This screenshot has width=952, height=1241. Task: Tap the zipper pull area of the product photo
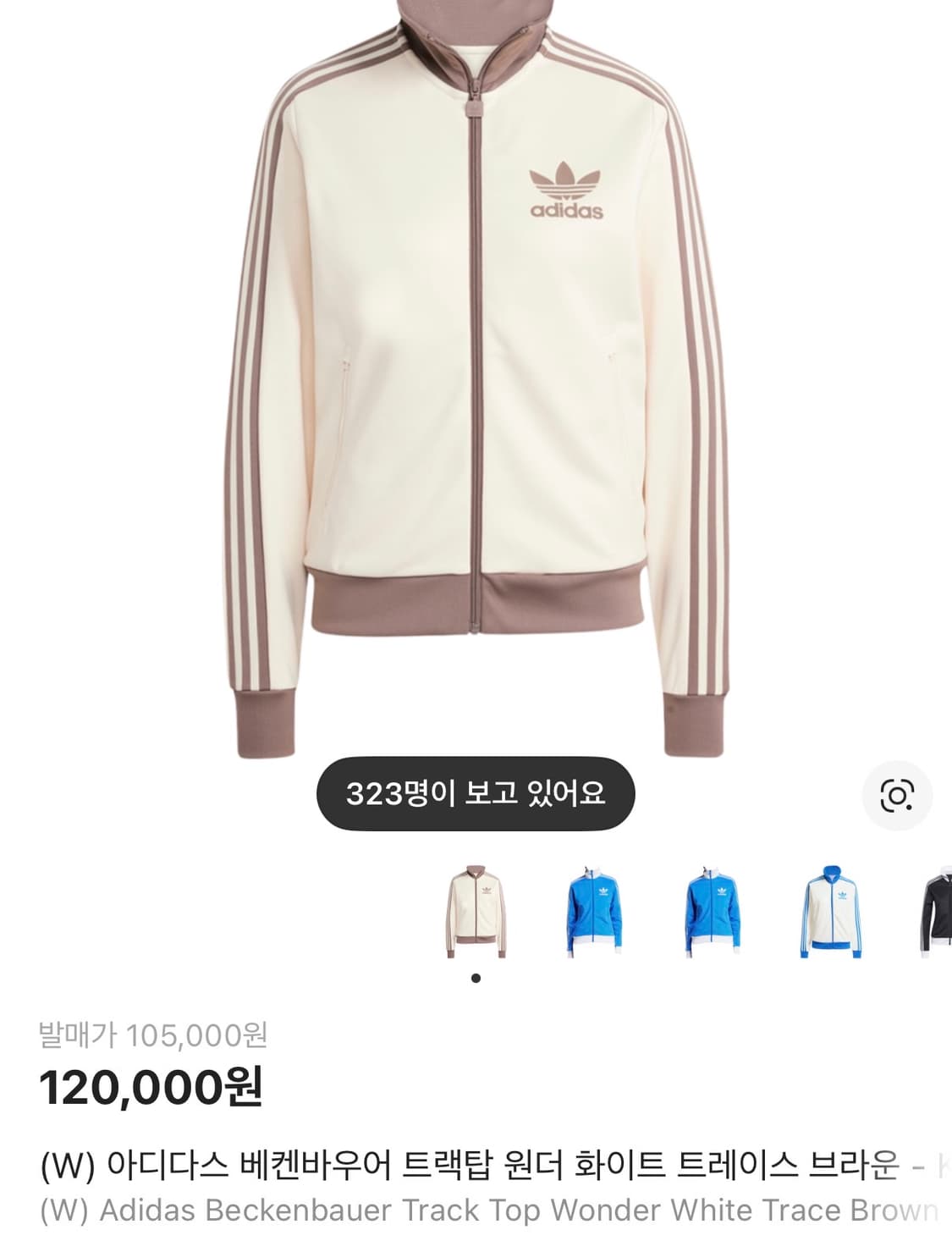(x=474, y=110)
